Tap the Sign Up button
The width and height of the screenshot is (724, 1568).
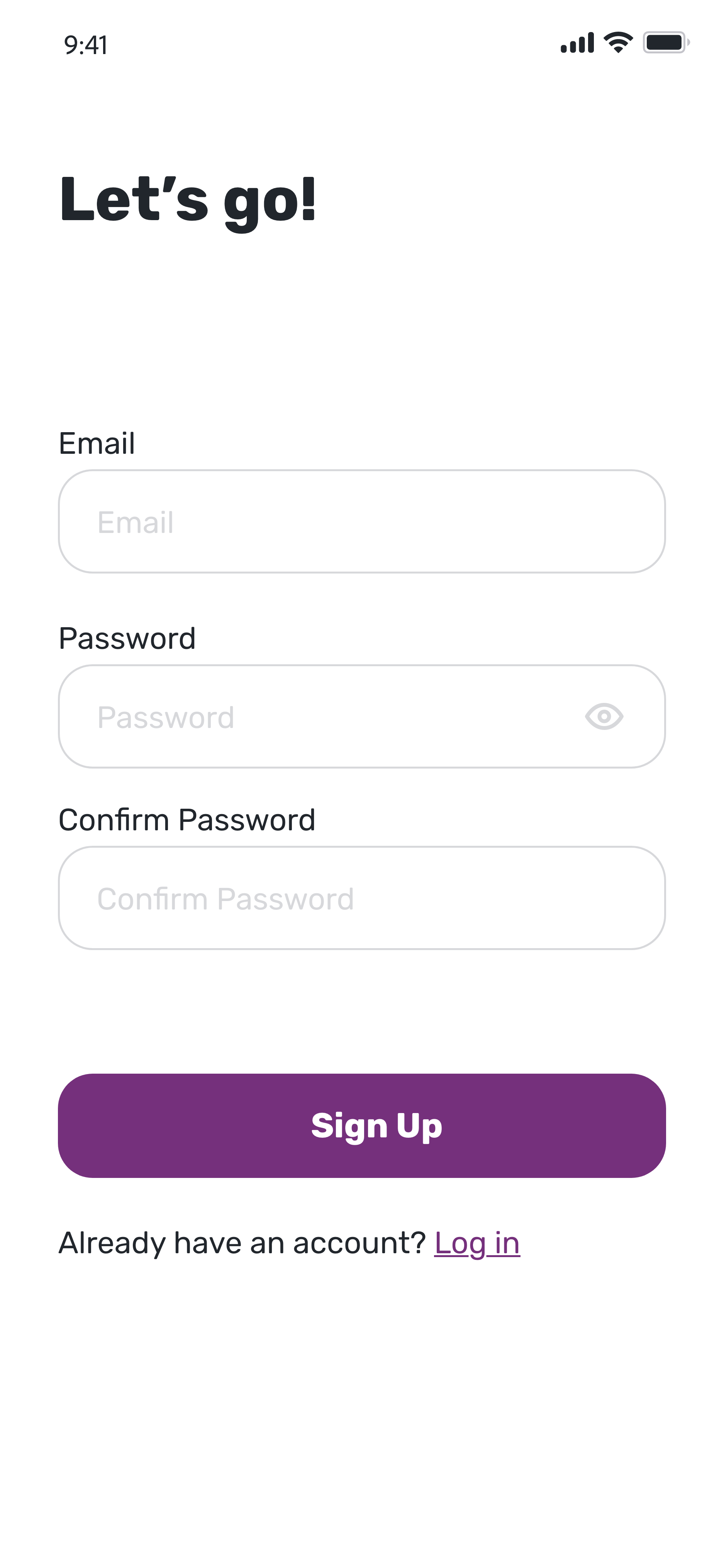[x=361, y=1125]
